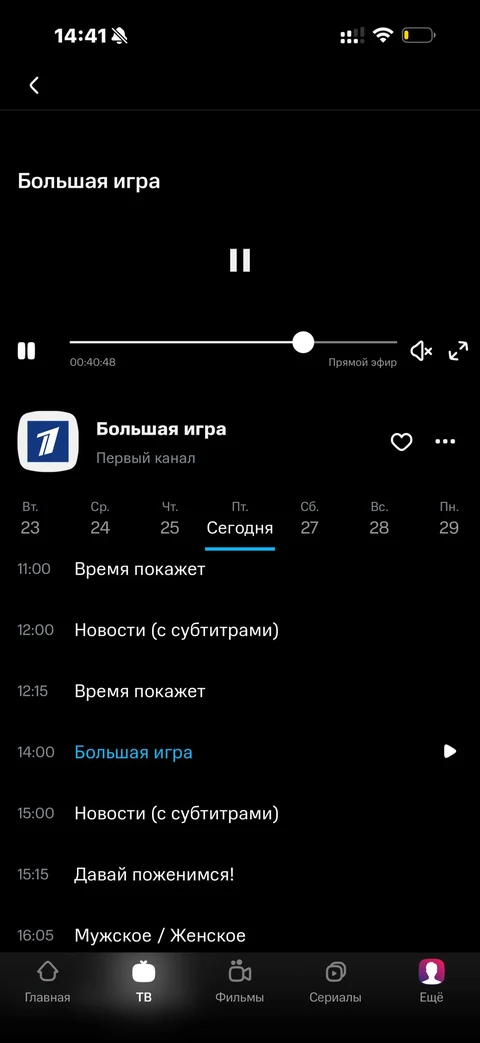This screenshot has height=1043, width=480.
Task: Select Wednesday 24 in the schedule
Action: [x=100, y=519]
